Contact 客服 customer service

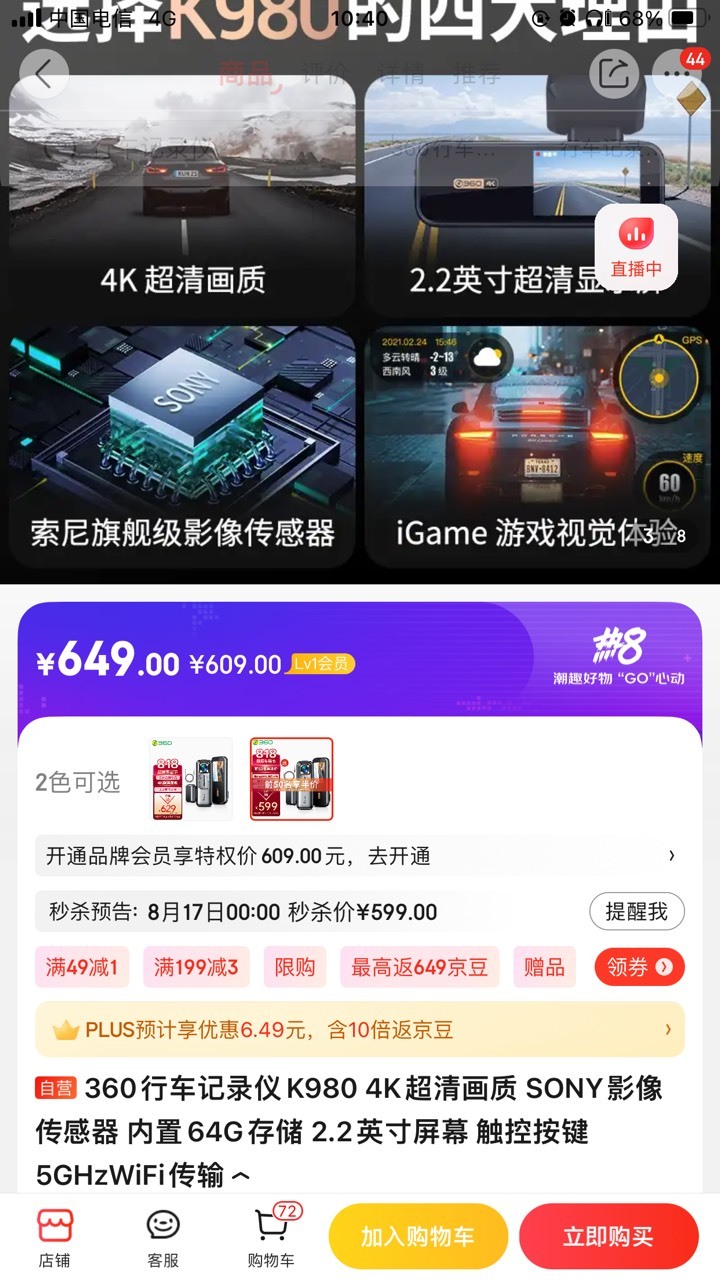pos(163,1238)
